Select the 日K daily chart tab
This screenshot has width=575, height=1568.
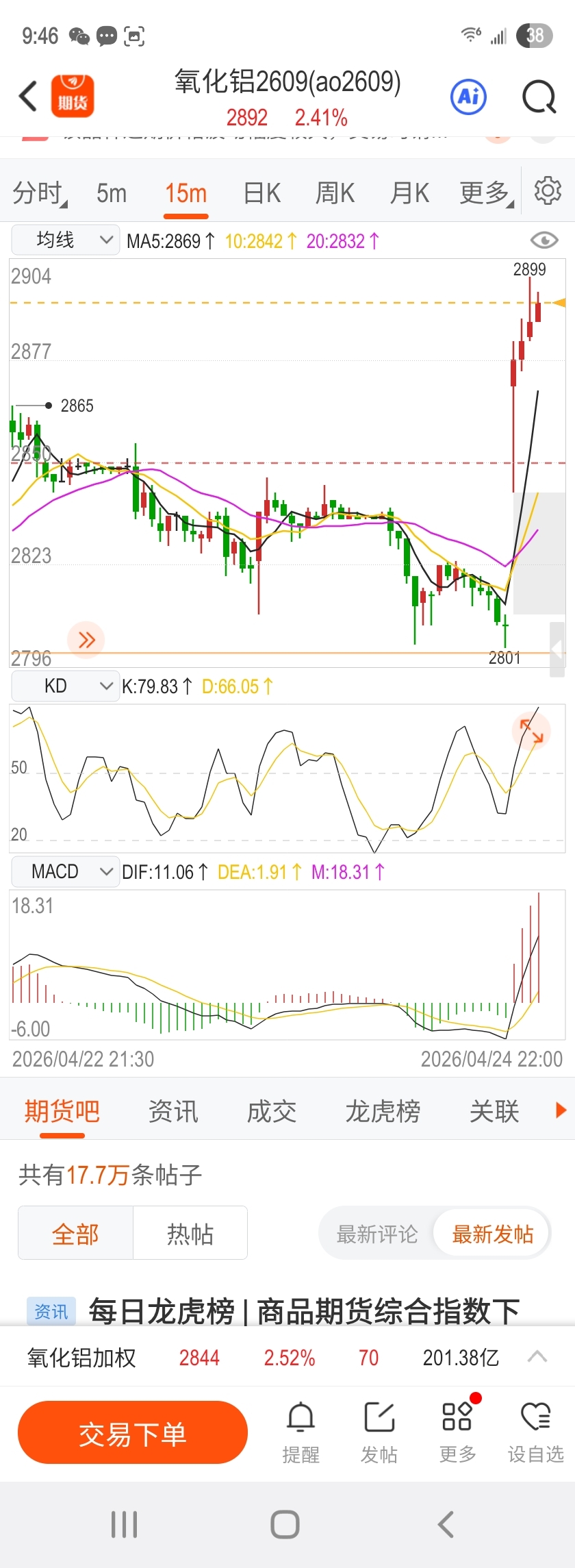point(262,193)
